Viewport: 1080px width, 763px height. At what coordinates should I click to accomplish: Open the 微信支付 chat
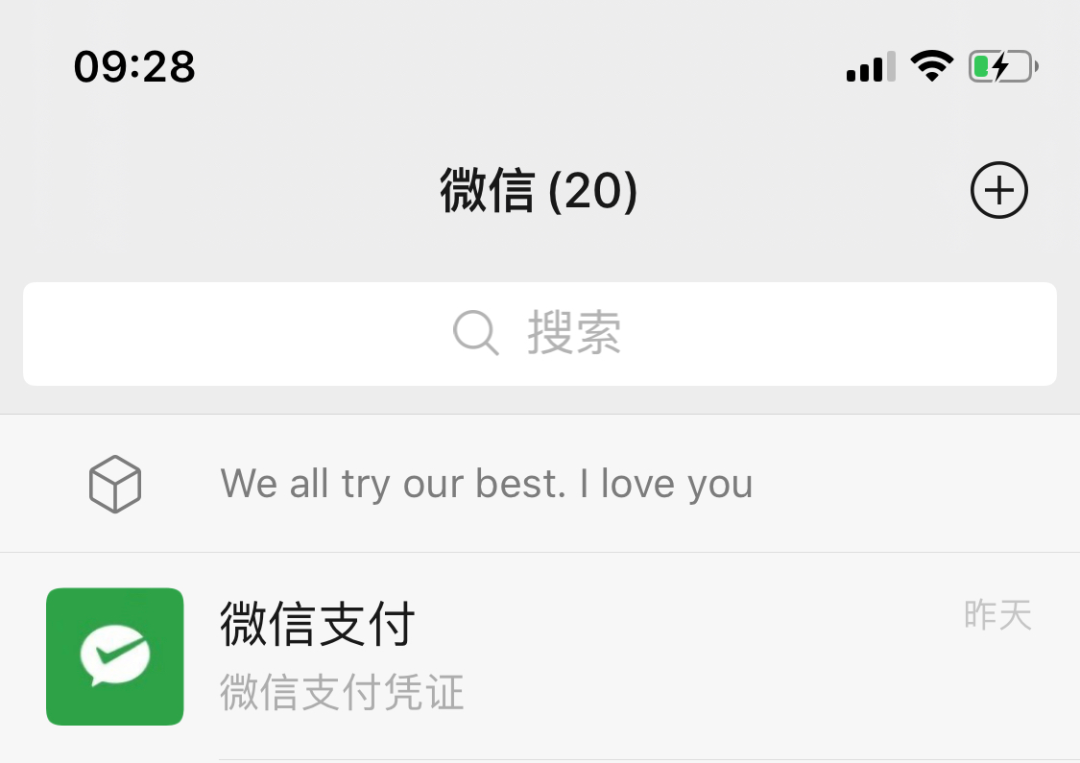pos(540,656)
